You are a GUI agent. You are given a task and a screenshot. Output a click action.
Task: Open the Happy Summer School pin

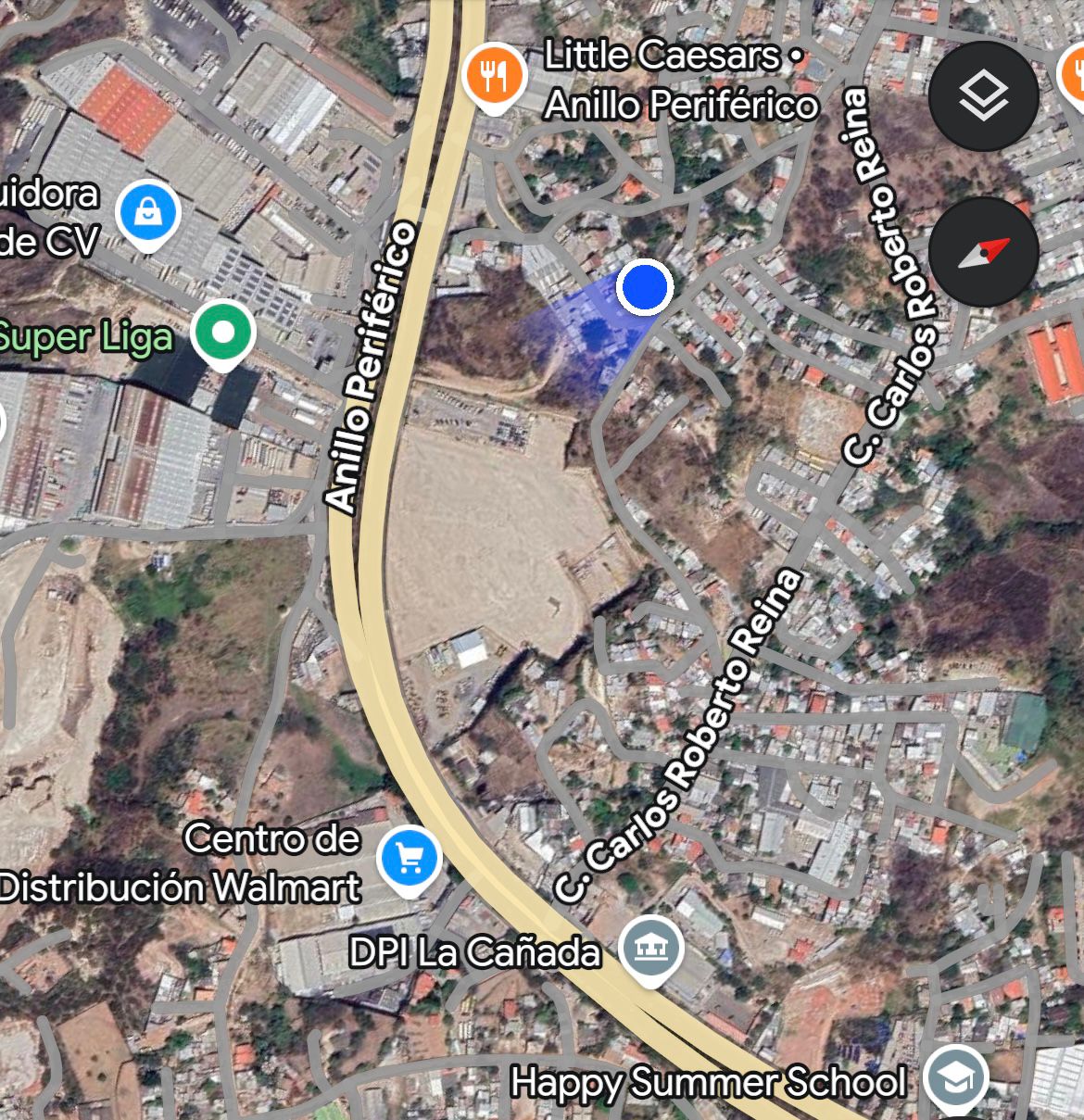pos(957,1079)
